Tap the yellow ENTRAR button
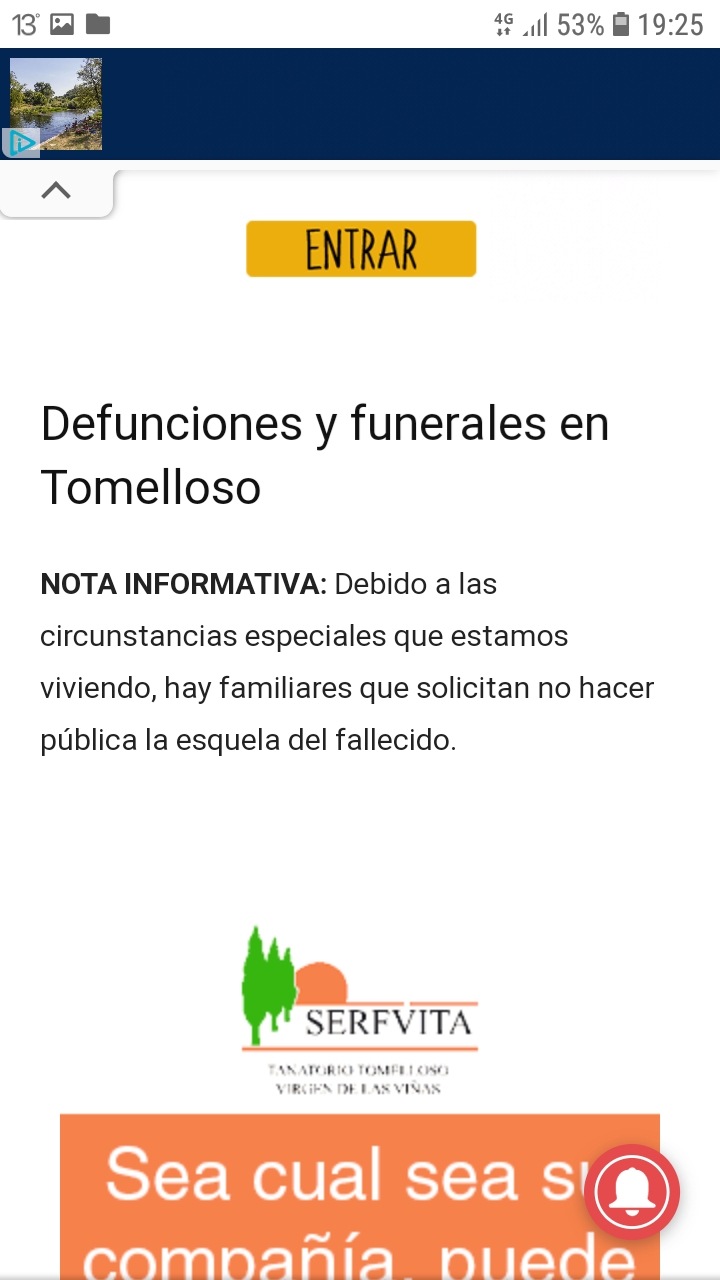The height and width of the screenshot is (1280, 720). (x=361, y=249)
